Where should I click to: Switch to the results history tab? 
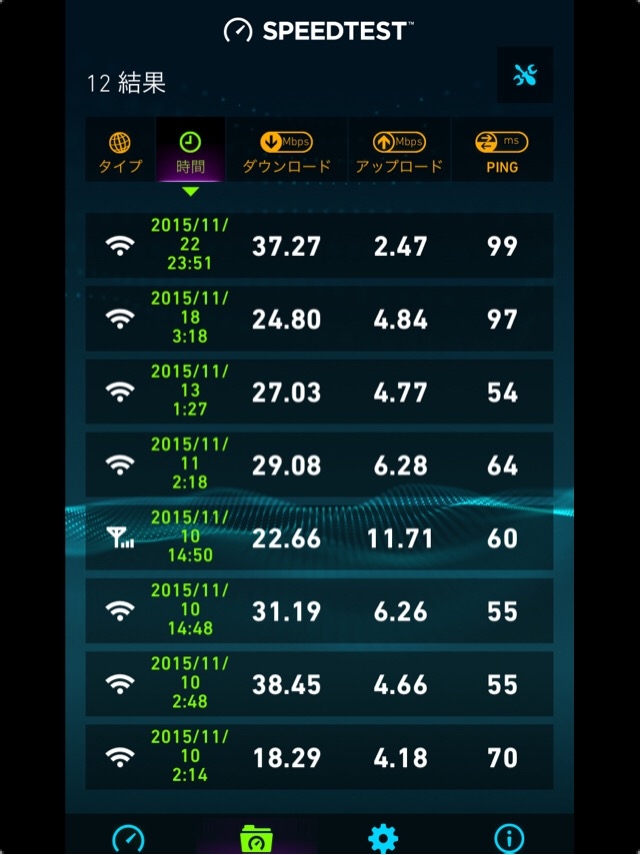256,838
